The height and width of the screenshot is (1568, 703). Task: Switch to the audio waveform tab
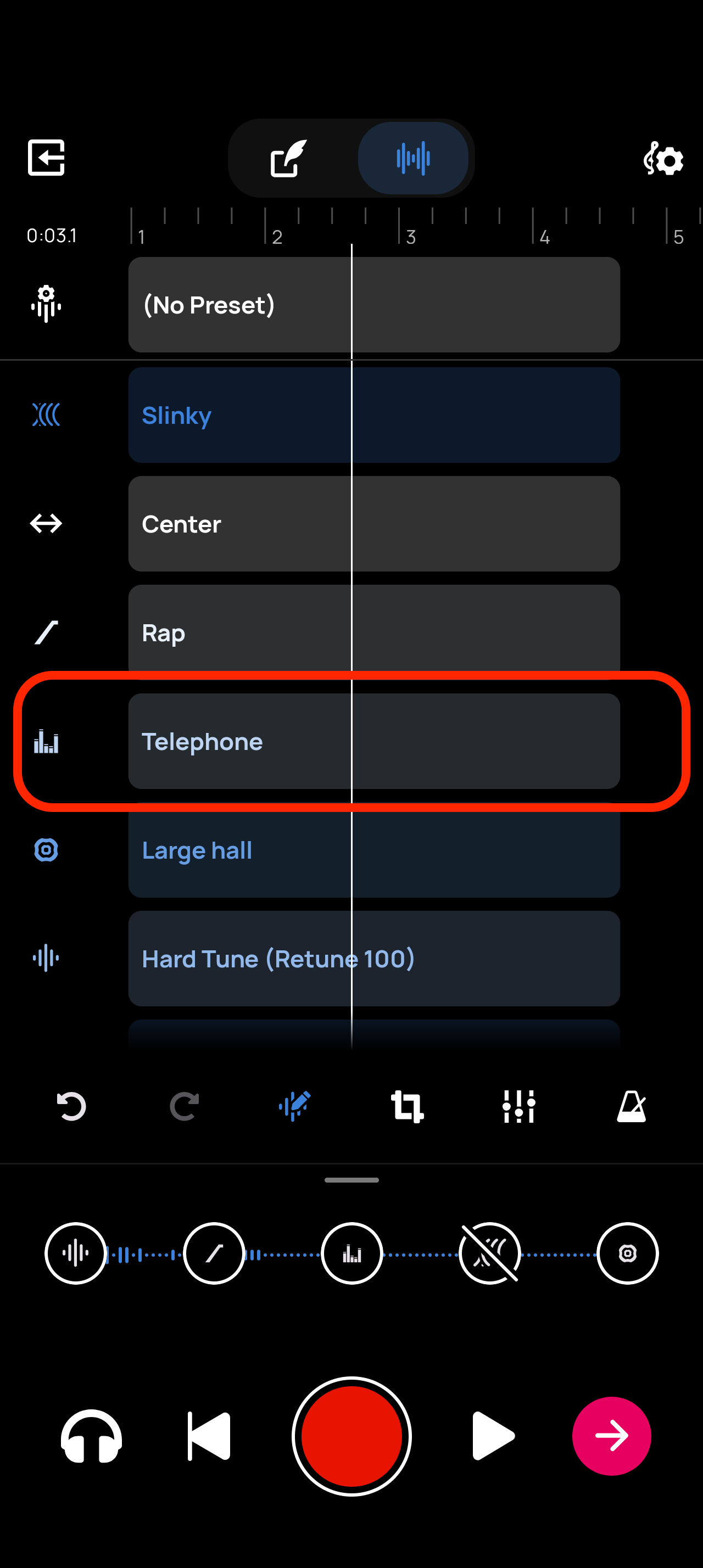(413, 158)
